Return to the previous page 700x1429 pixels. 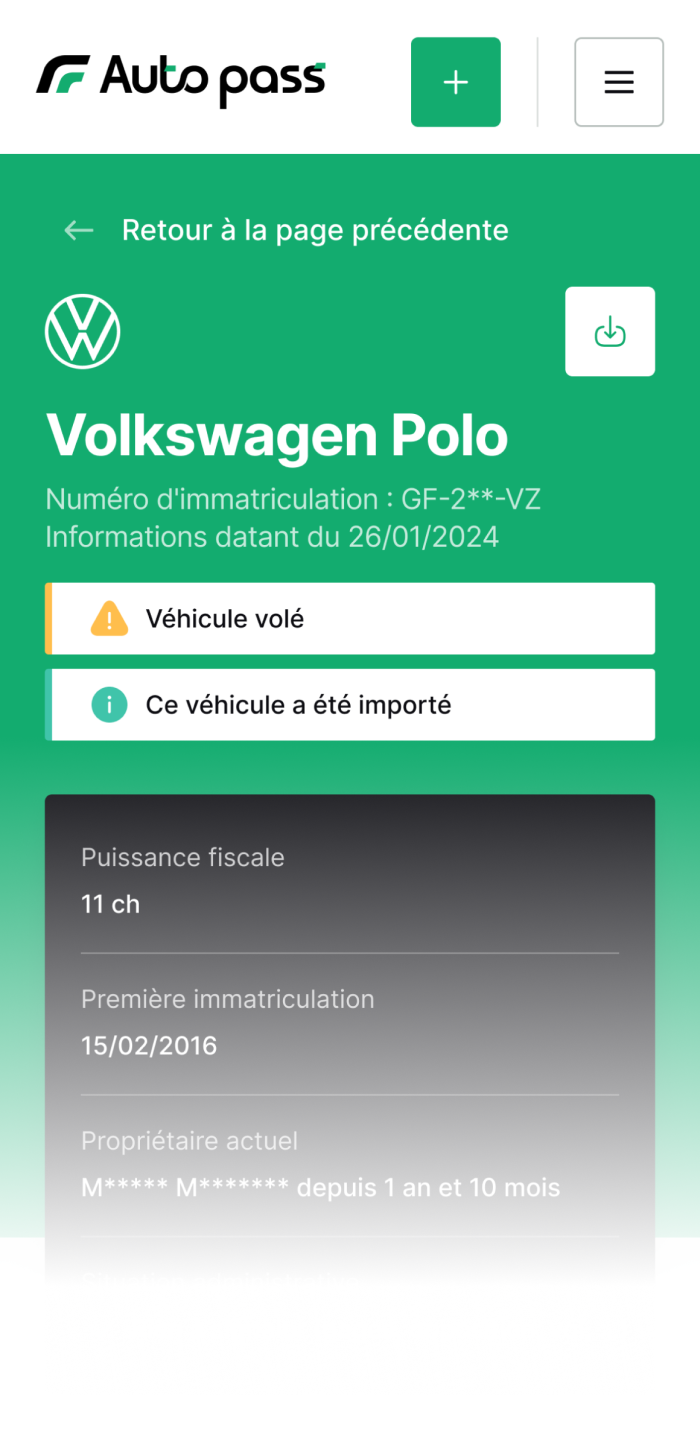pyautogui.click(x=285, y=230)
